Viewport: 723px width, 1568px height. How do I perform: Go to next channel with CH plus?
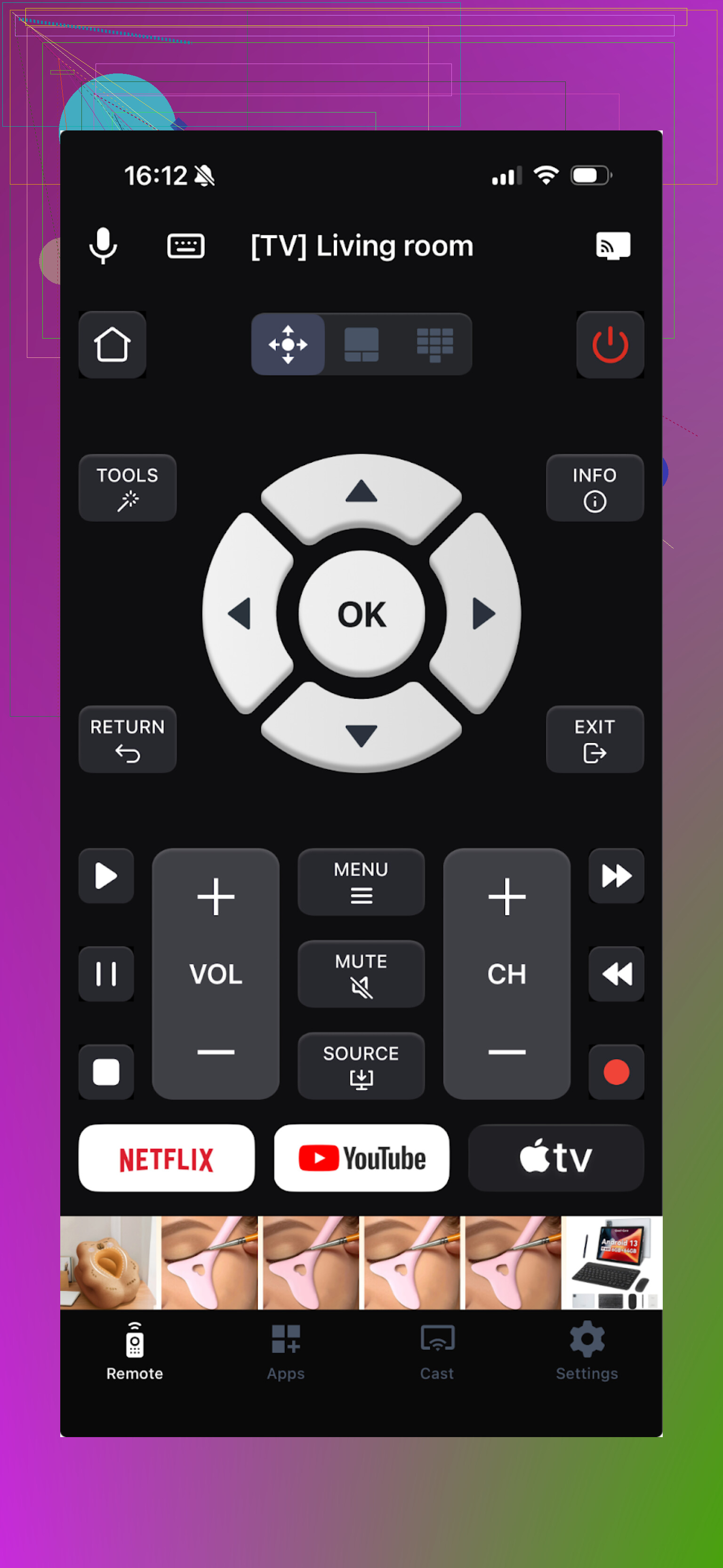click(506, 896)
